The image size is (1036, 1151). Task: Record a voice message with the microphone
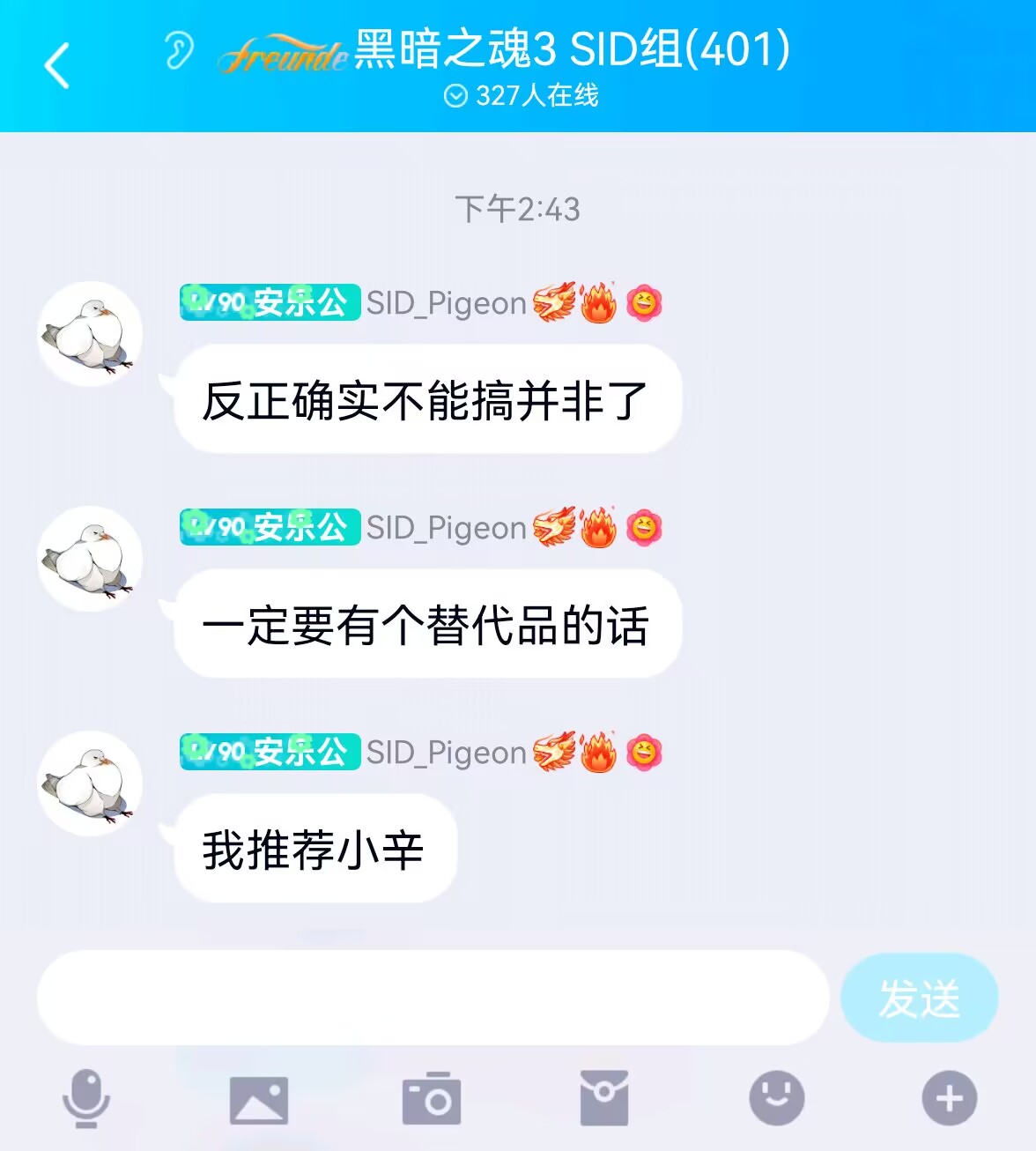(86, 1098)
